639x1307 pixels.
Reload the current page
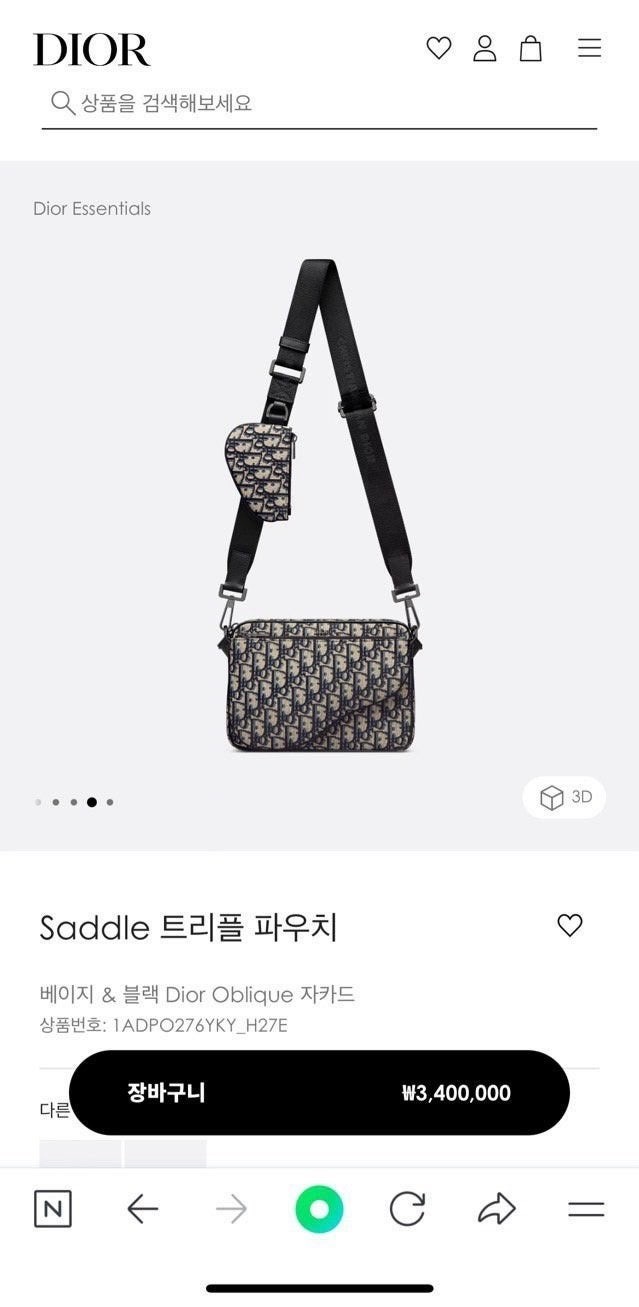coord(407,1209)
